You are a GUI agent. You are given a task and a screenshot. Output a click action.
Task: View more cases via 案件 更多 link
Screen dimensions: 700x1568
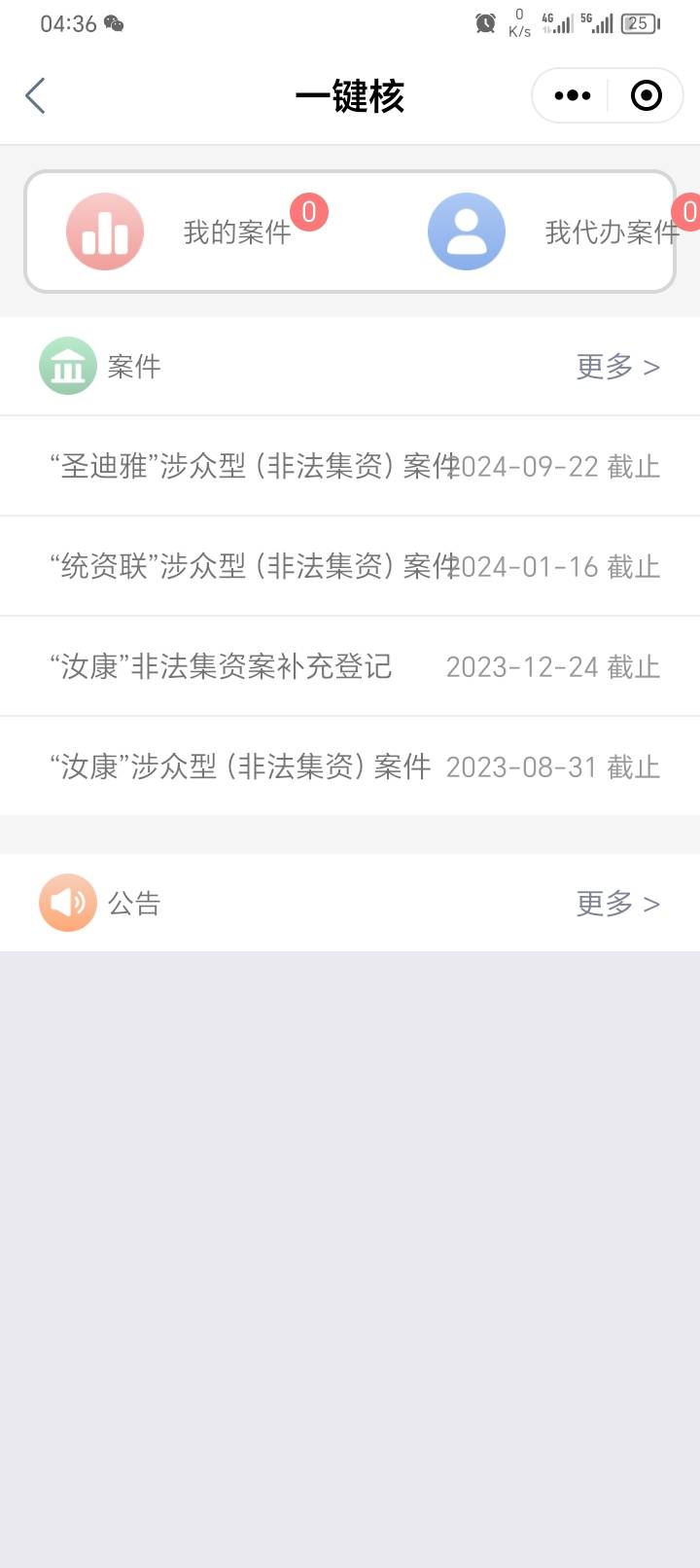(617, 367)
